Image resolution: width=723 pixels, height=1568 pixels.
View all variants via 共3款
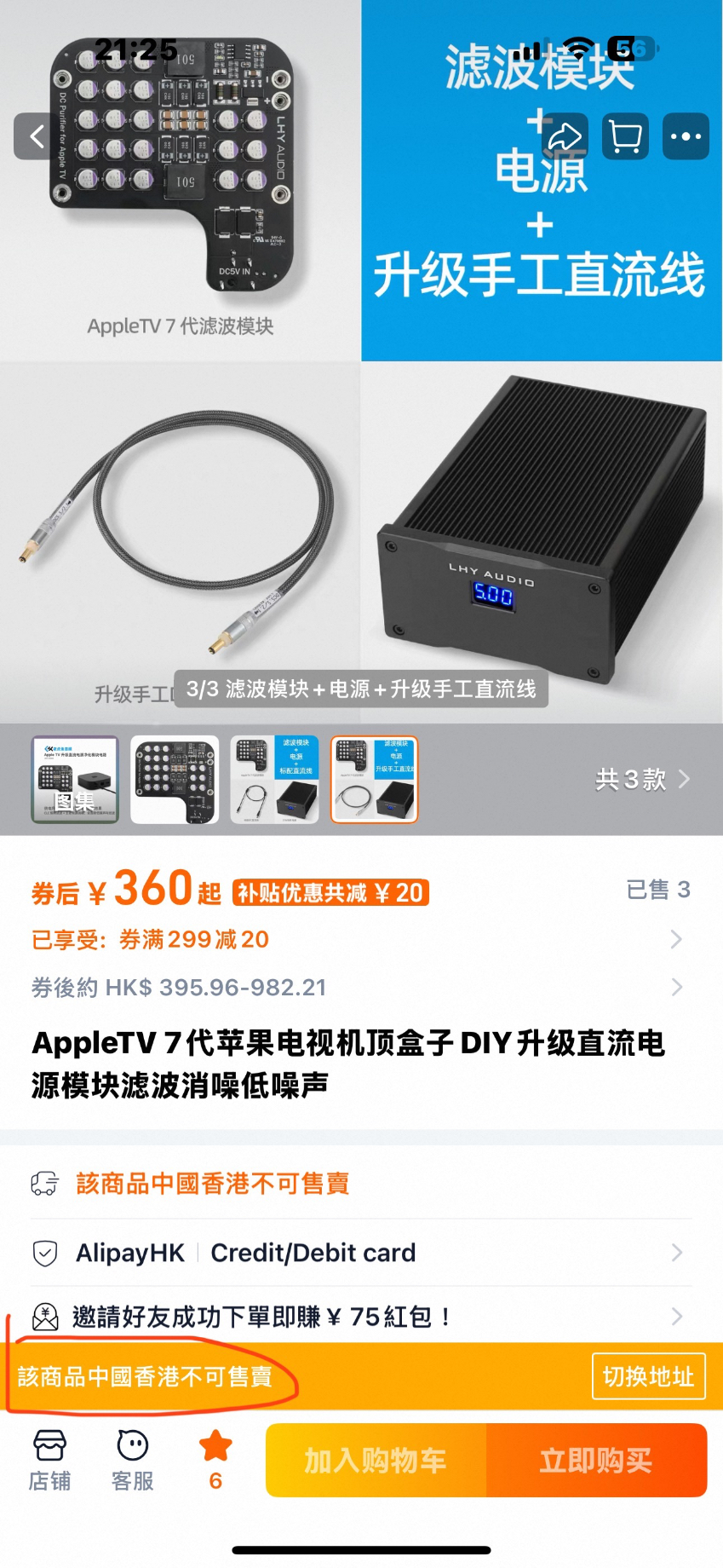(642, 780)
